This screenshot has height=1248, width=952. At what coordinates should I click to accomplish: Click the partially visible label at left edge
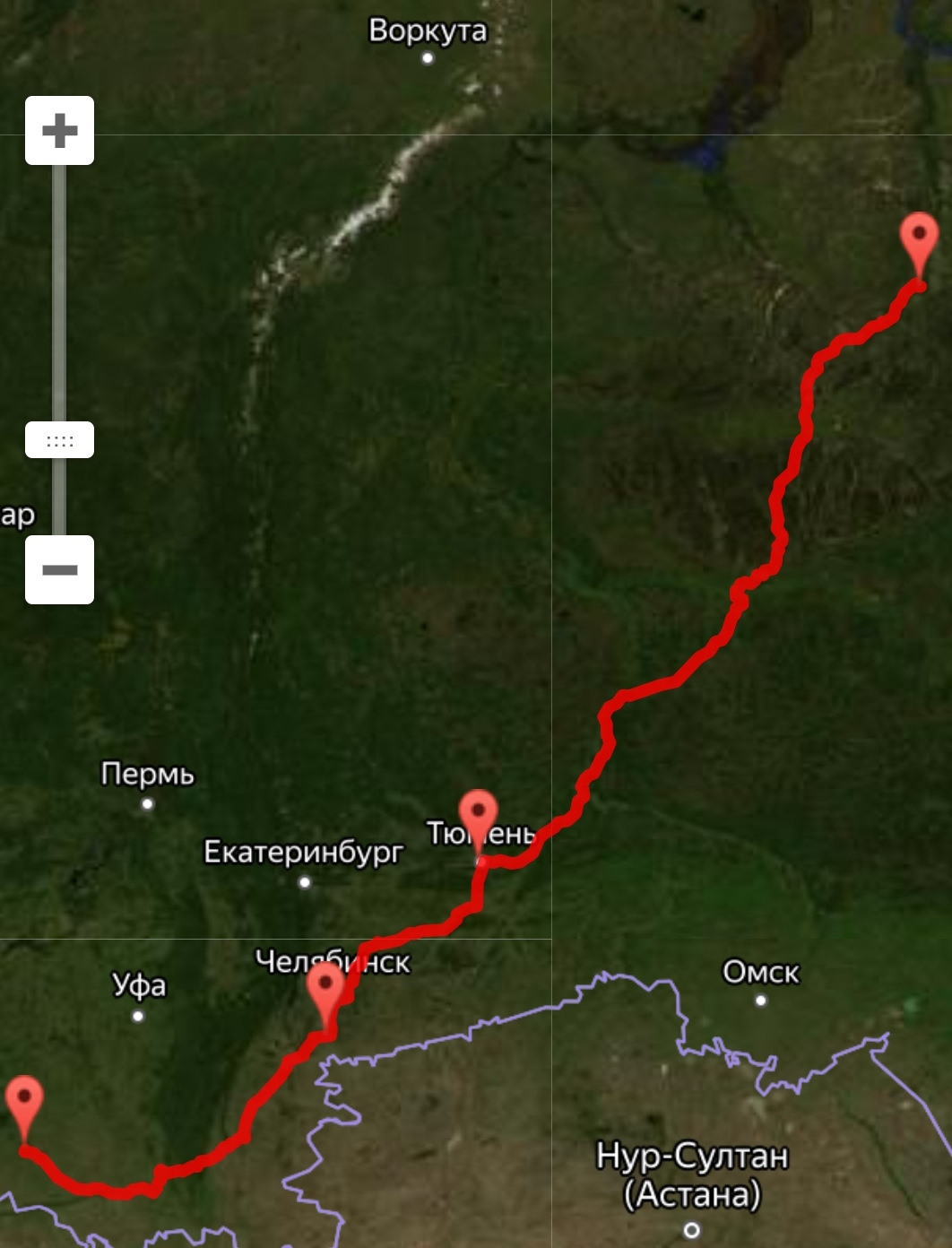click(16, 516)
